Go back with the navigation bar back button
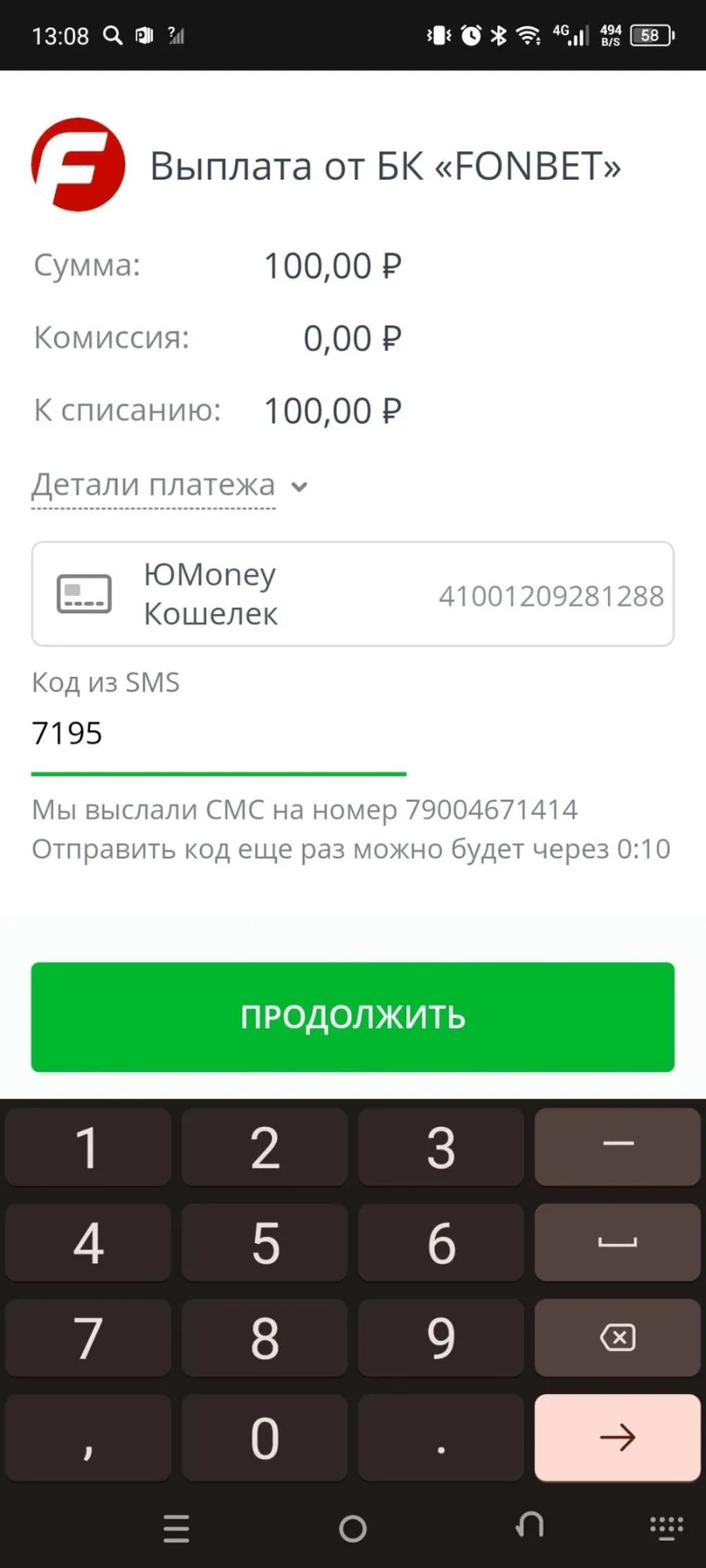 [529, 1526]
